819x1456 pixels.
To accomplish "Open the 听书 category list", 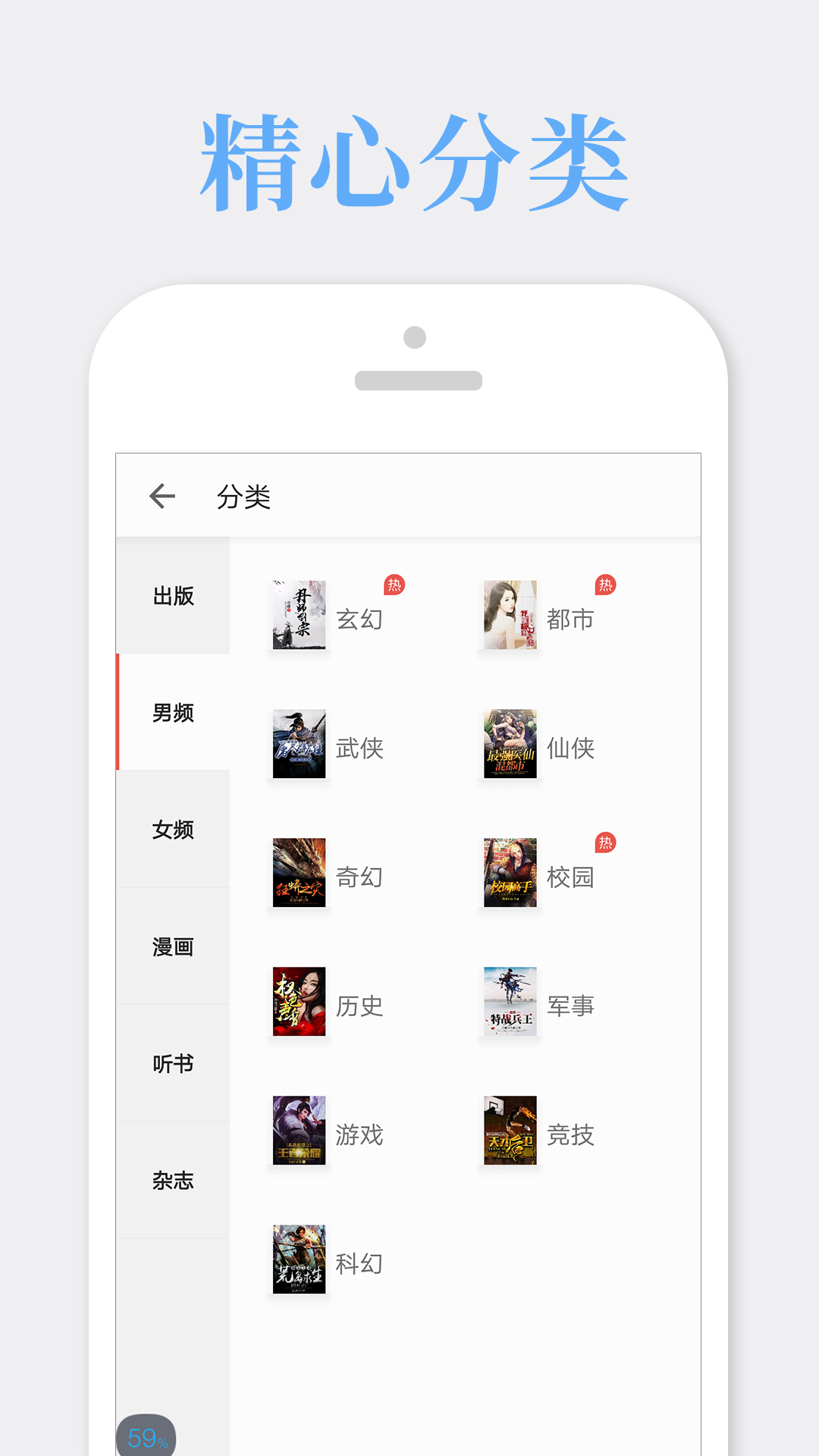I will [173, 1064].
